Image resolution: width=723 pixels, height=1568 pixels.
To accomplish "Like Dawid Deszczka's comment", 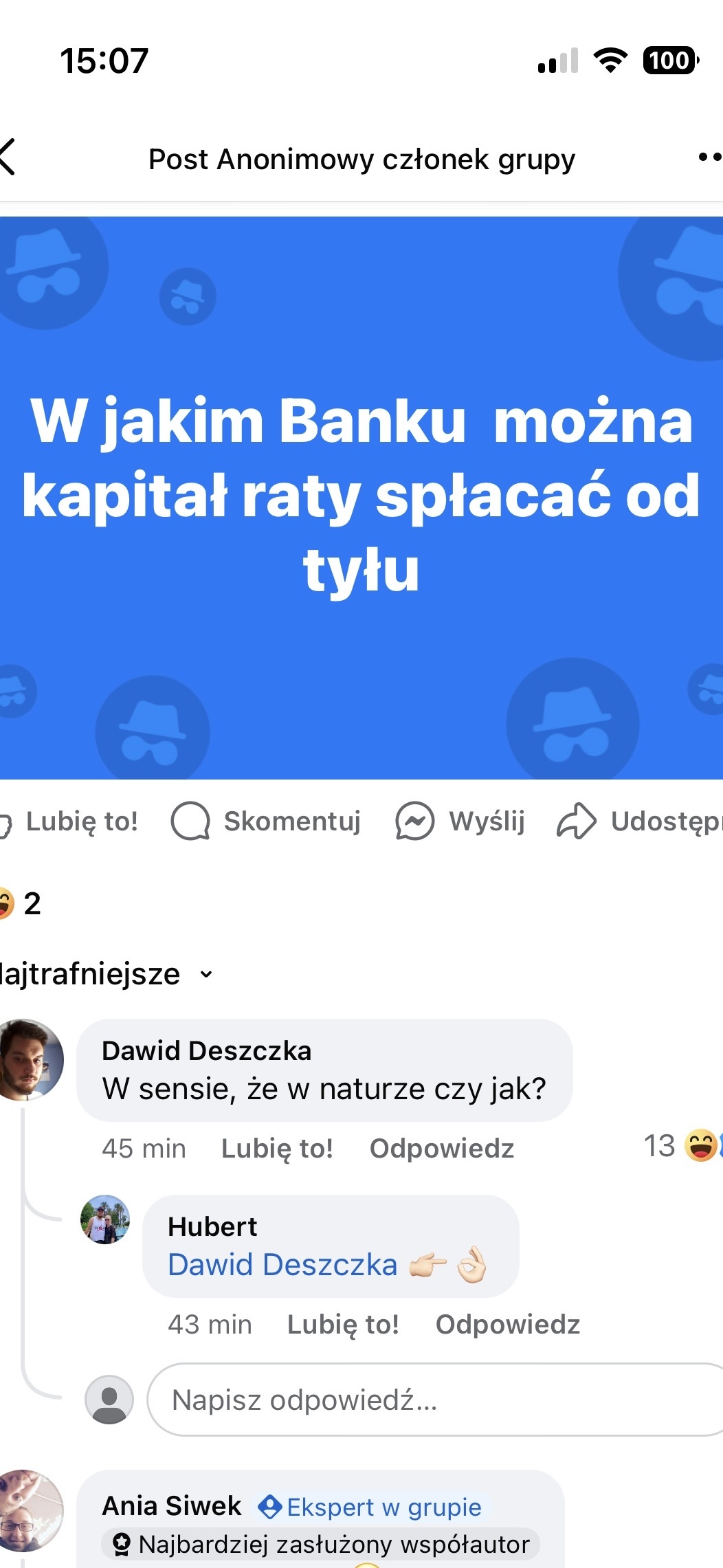I will pyautogui.click(x=277, y=1149).
